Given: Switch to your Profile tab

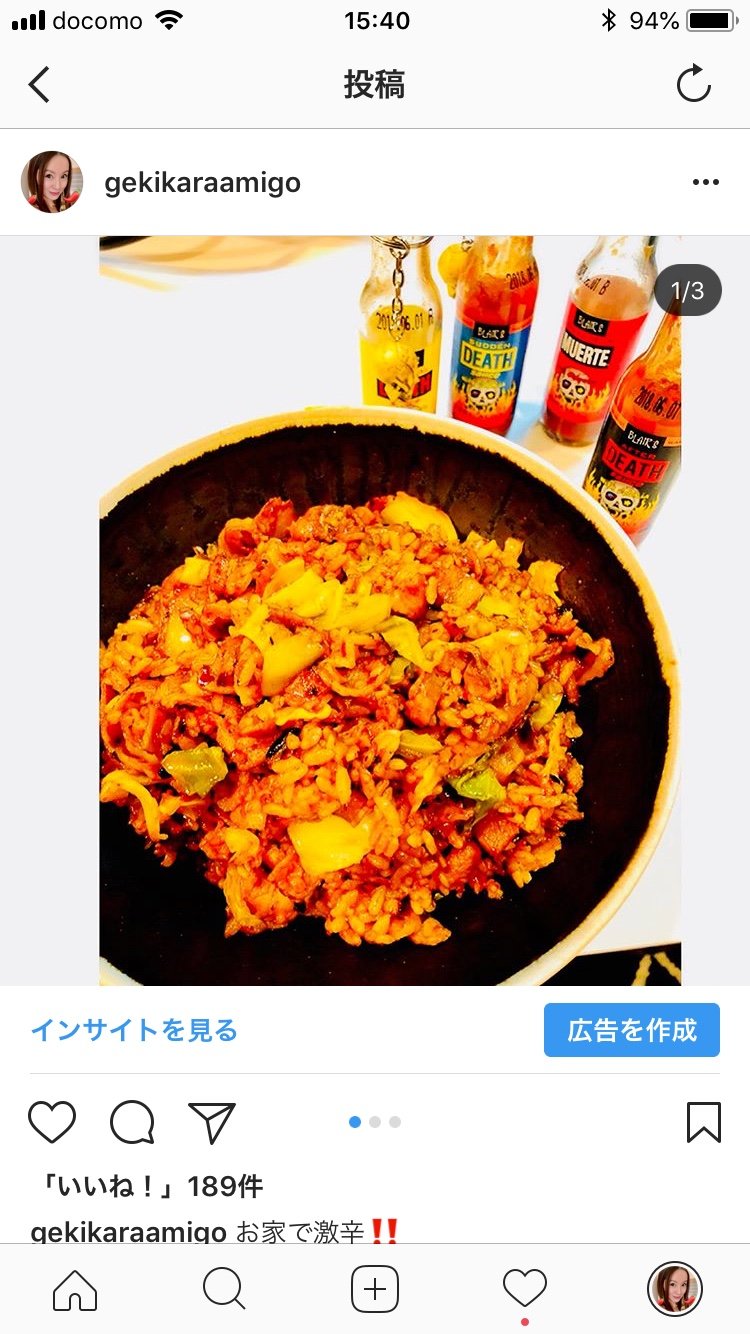Looking at the screenshot, I should pos(674,1289).
